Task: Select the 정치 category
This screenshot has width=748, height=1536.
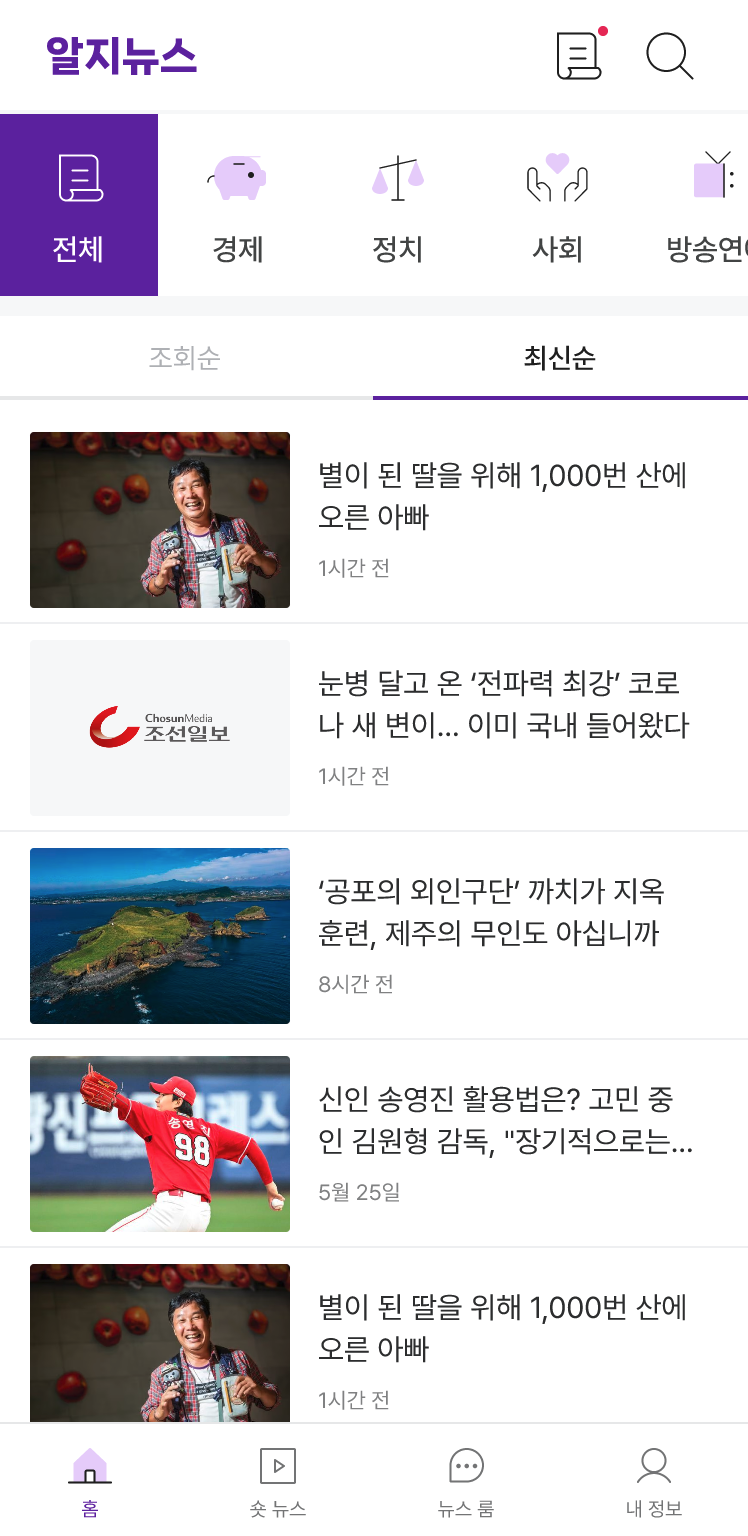Action: (x=398, y=205)
